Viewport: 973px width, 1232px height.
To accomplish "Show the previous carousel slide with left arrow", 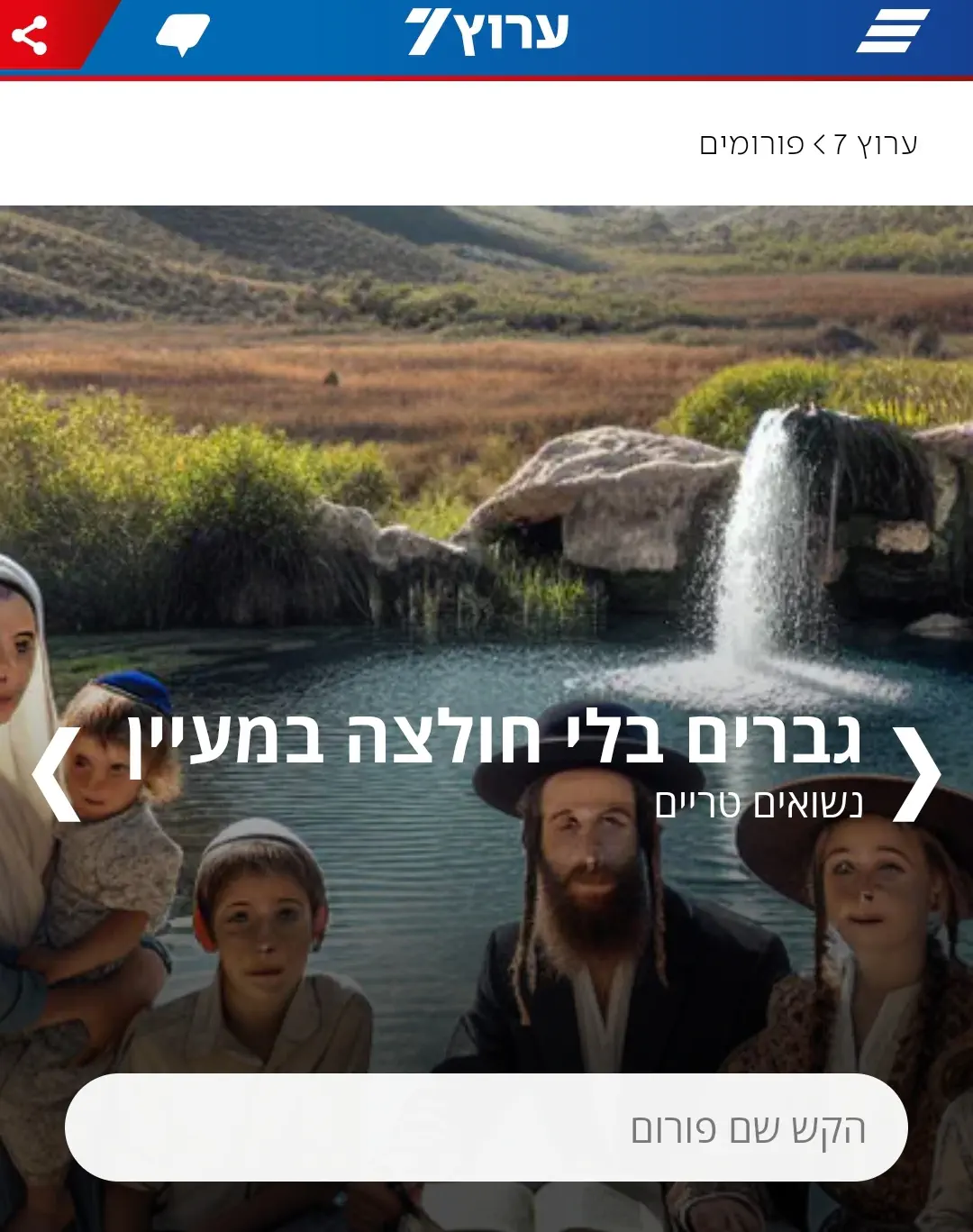I will tap(56, 773).
